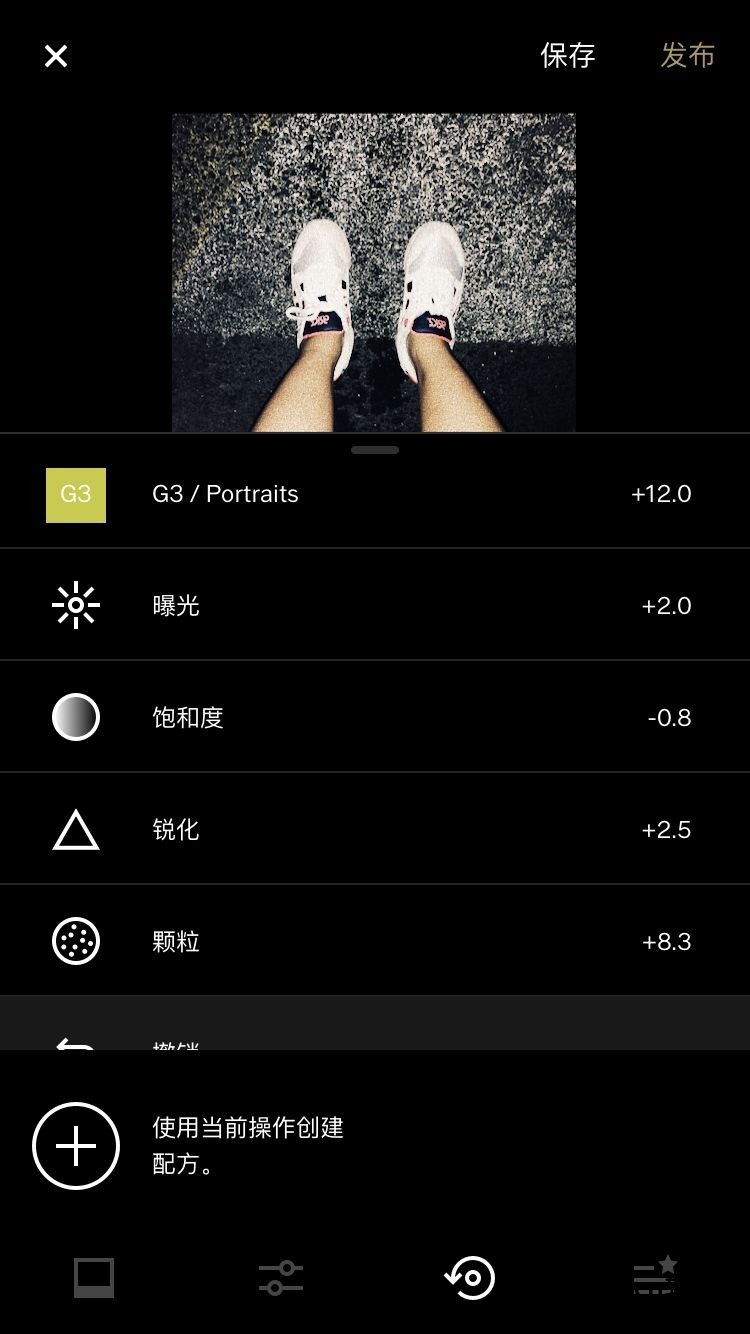Publish the photo with 发布
The image size is (750, 1334).
pyautogui.click(x=688, y=56)
